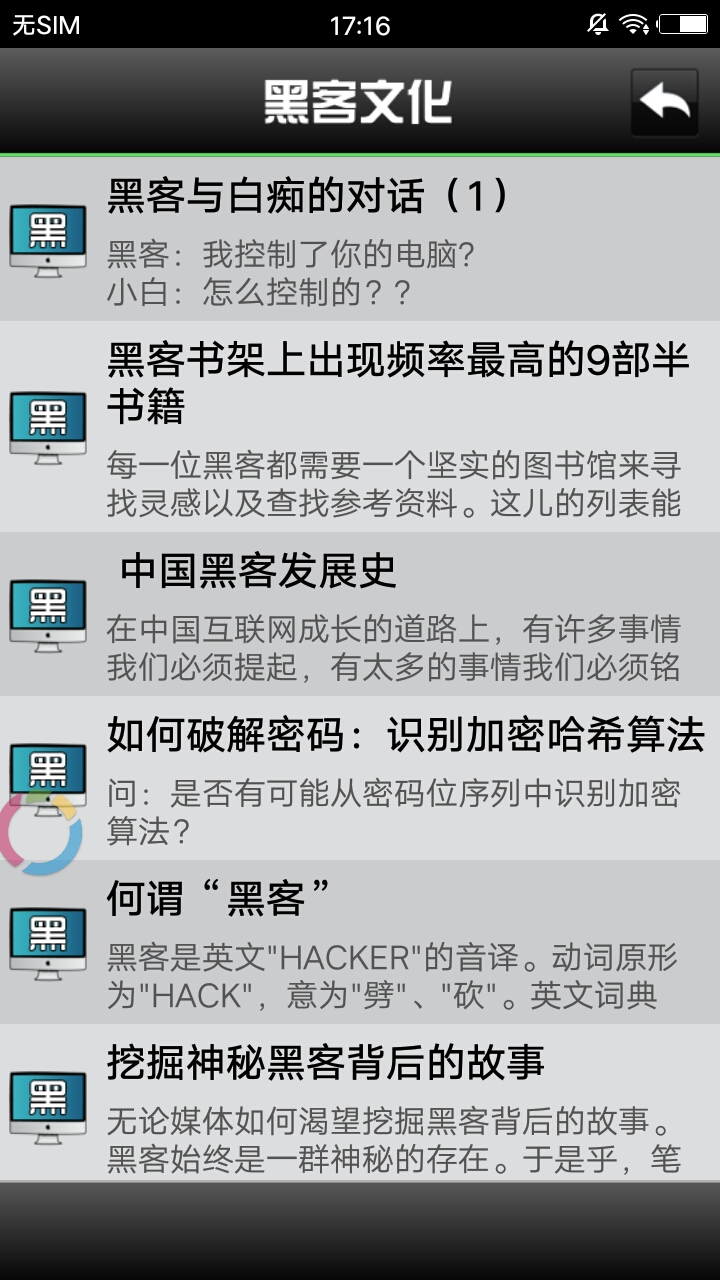View the 何谓"黑客" article

[x=360, y=942]
